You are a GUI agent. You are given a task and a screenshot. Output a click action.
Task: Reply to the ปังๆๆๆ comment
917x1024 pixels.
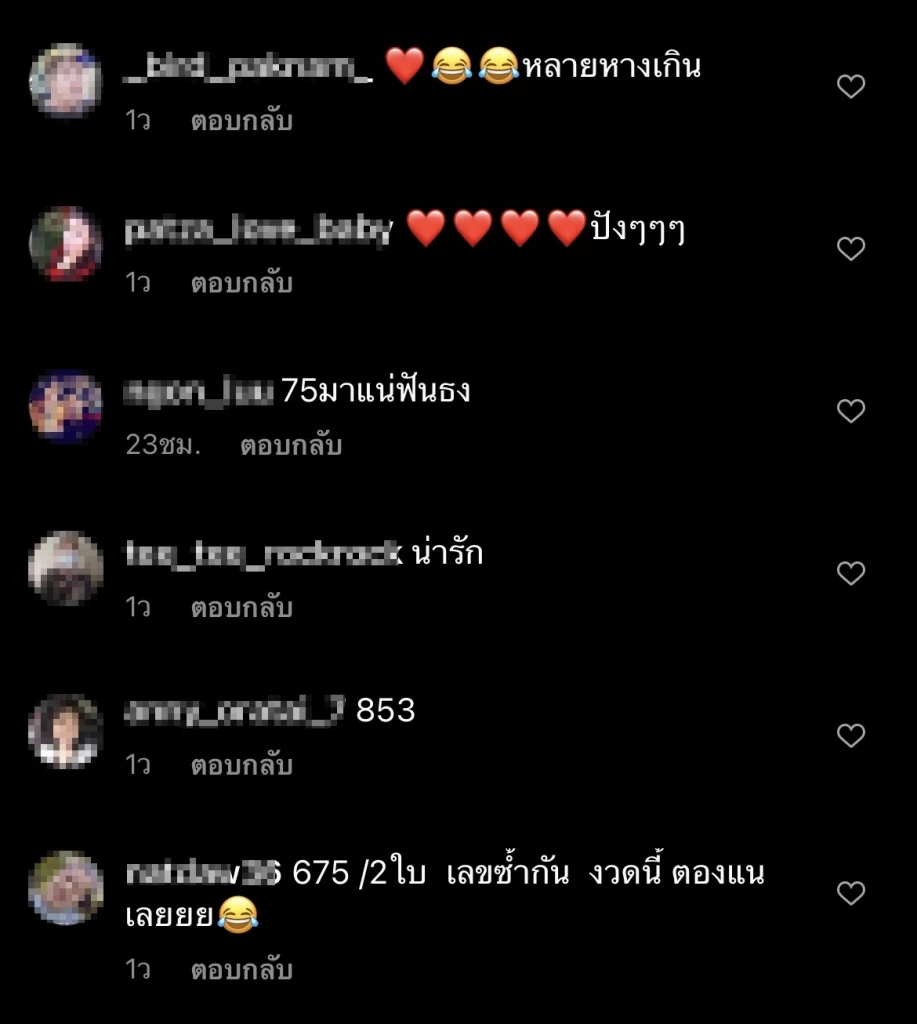point(242,283)
